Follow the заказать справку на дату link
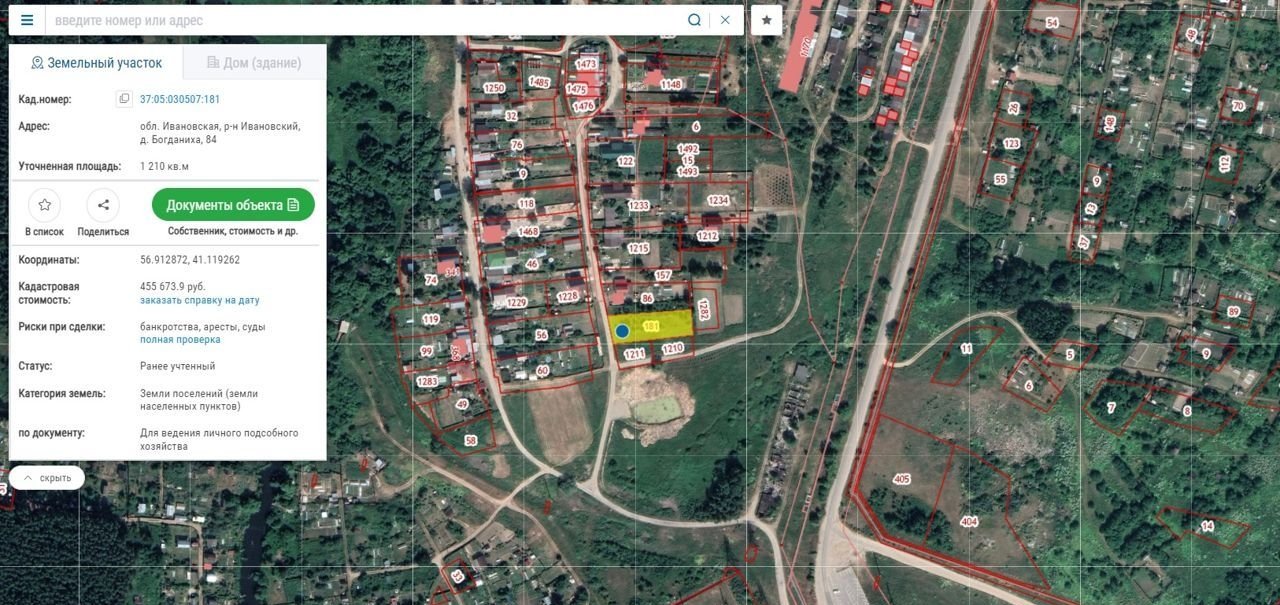The width and height of the screenshot is (1280, 605). click(200, 300)
